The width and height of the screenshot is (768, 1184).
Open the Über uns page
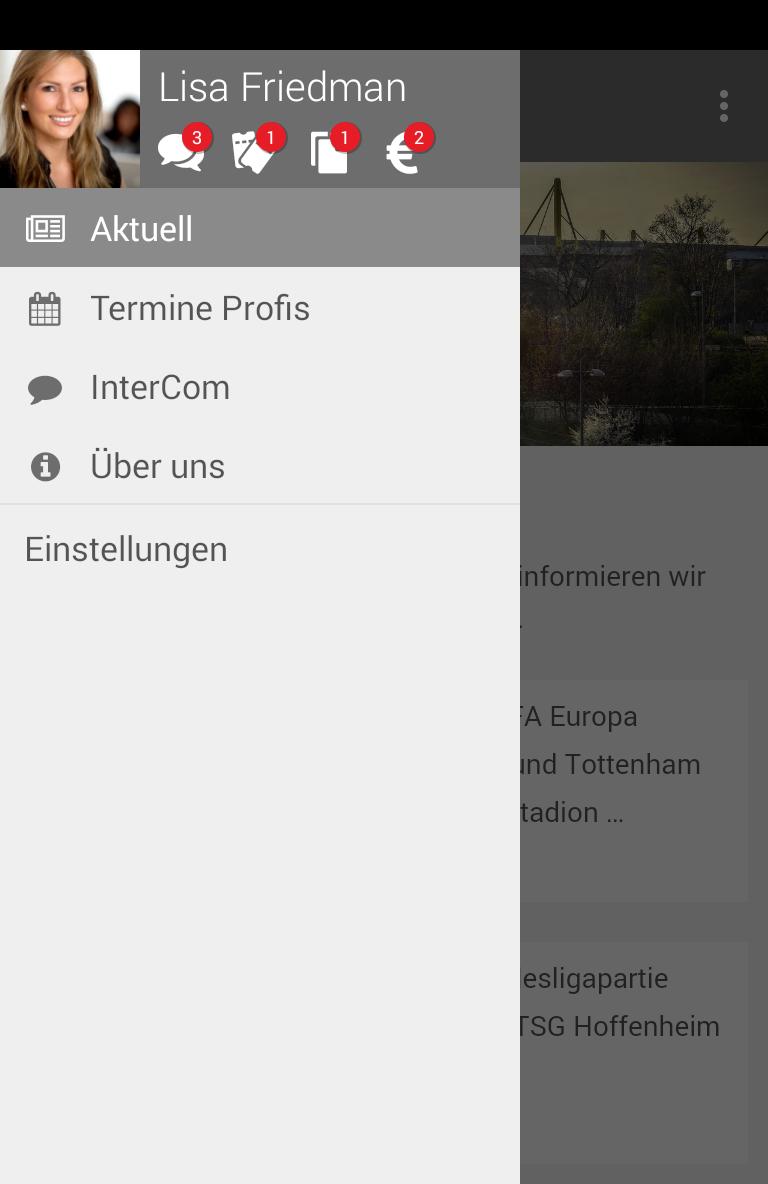[259, 466]
